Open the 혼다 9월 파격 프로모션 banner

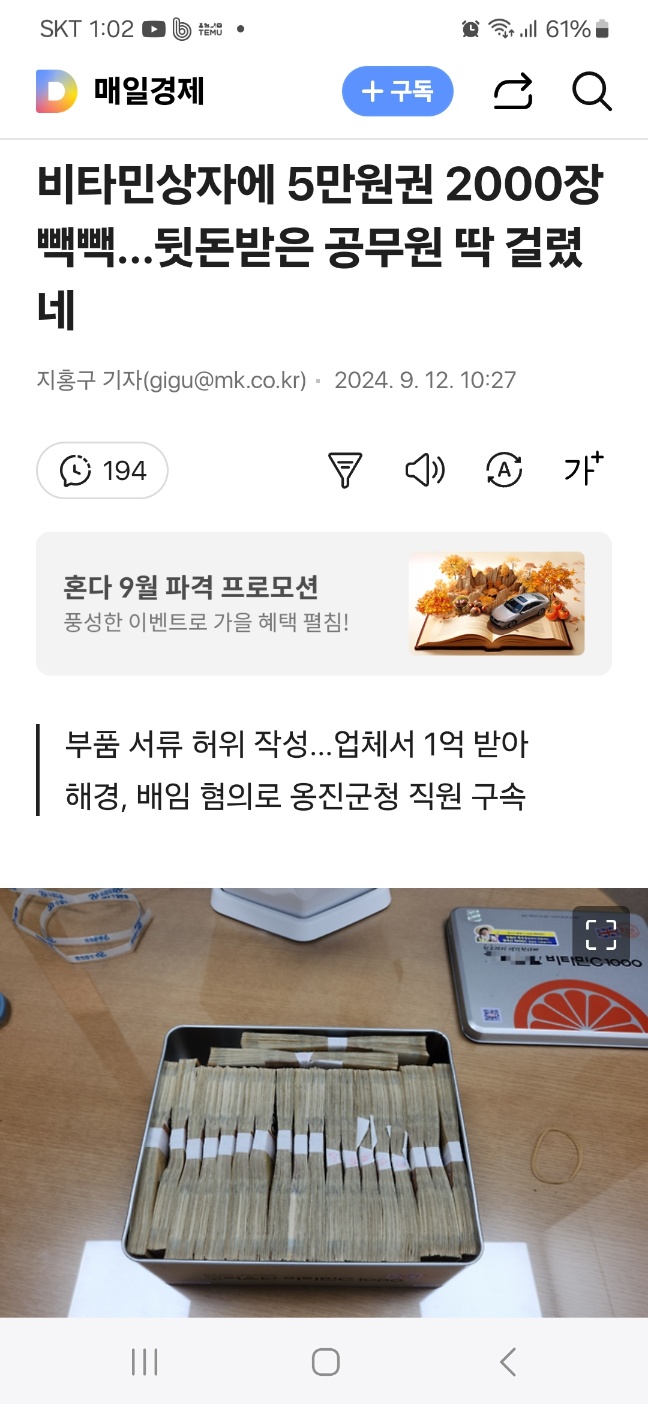tap(324, 604)
